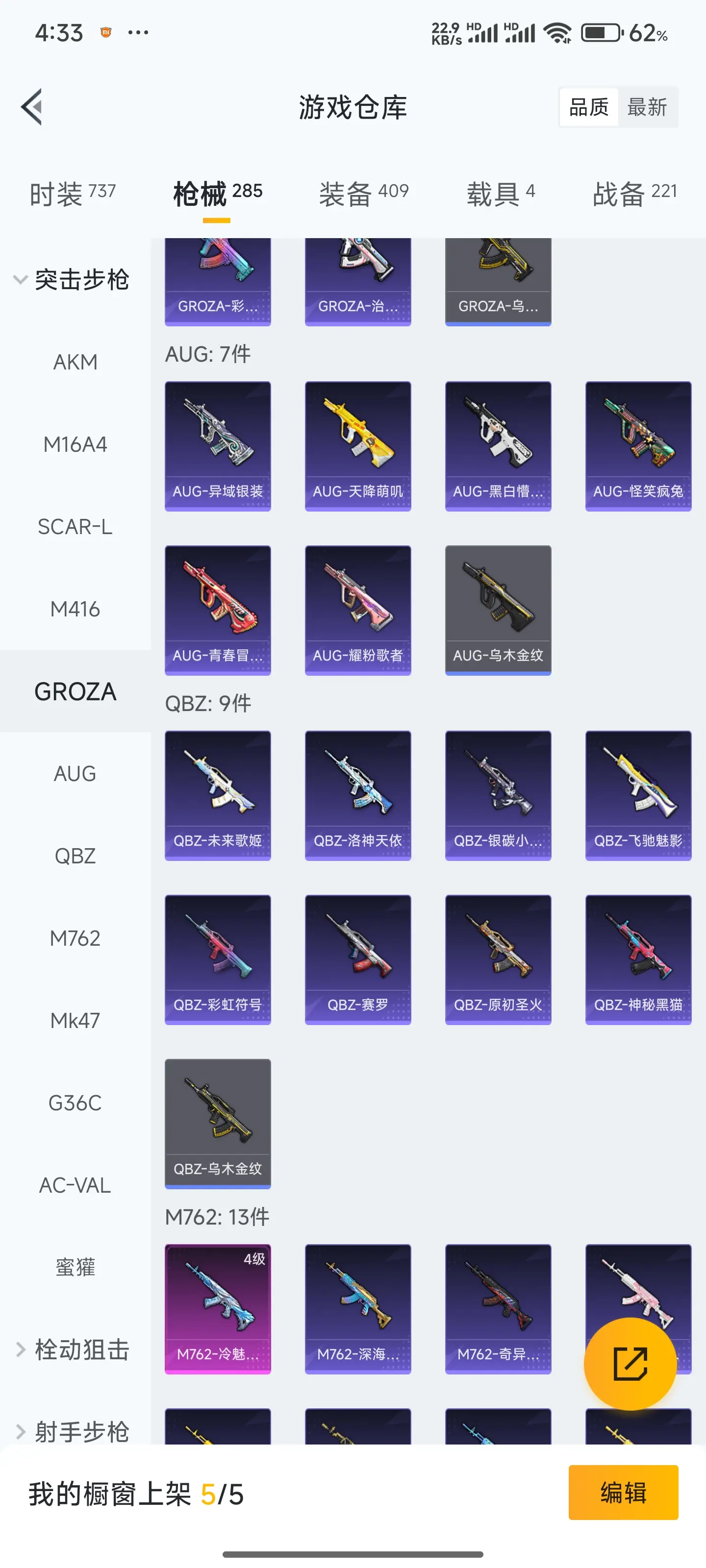Expand the 射手步枪 category

(x=72, y=1432)
